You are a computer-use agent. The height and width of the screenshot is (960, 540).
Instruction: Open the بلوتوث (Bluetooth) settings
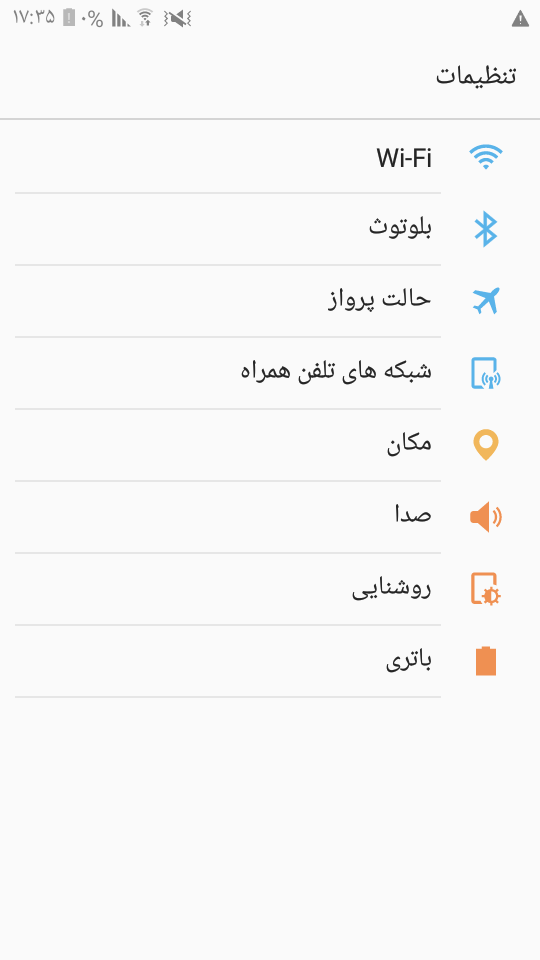tap(270, 229)
